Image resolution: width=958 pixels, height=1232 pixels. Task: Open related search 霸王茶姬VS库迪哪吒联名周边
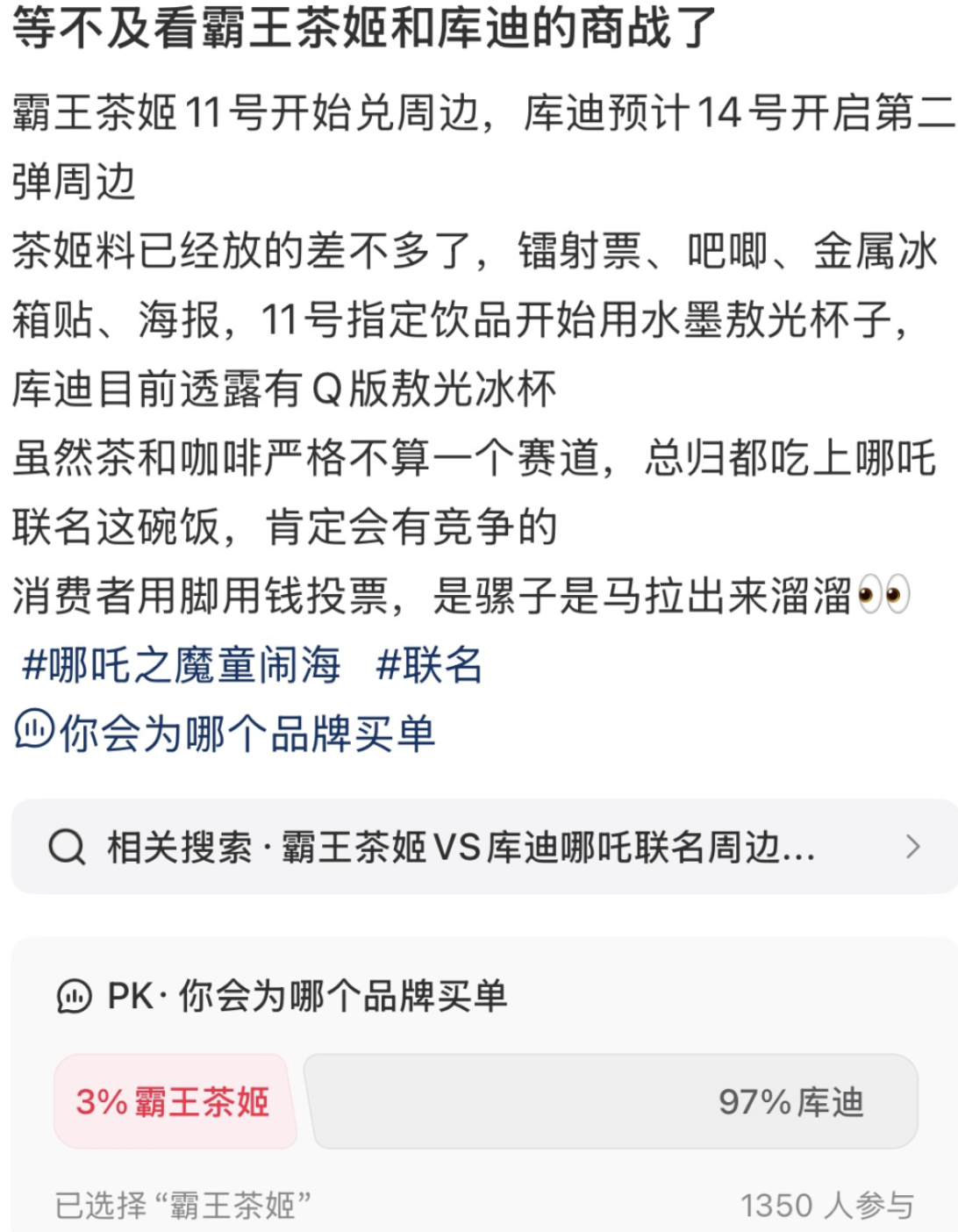coord(484,847)
